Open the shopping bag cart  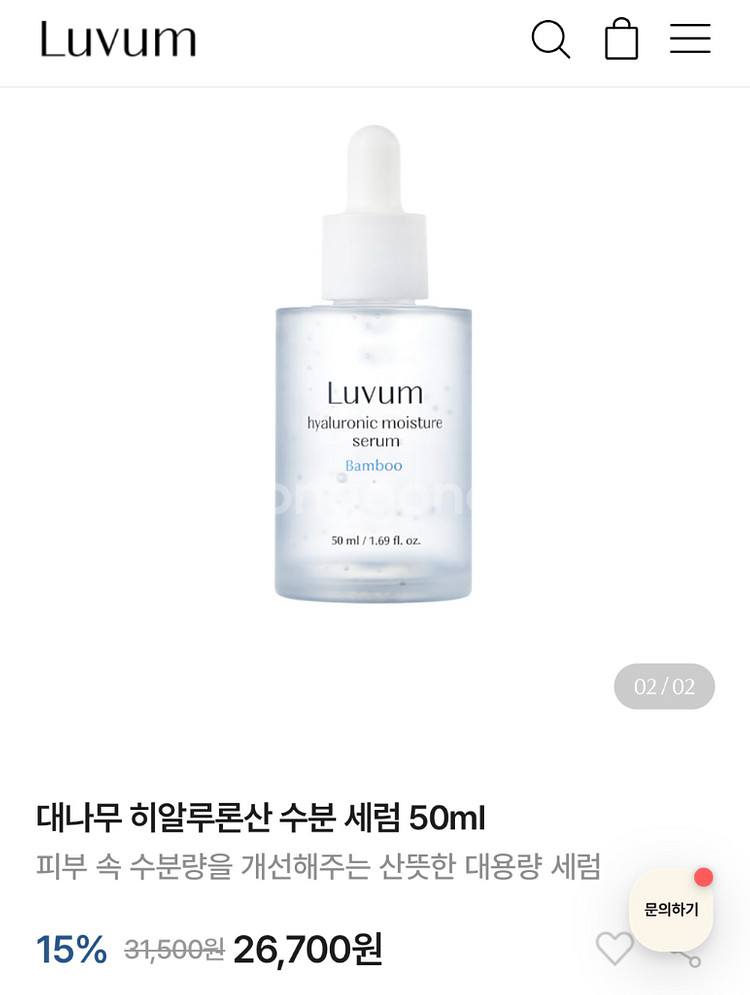(621, 39)
